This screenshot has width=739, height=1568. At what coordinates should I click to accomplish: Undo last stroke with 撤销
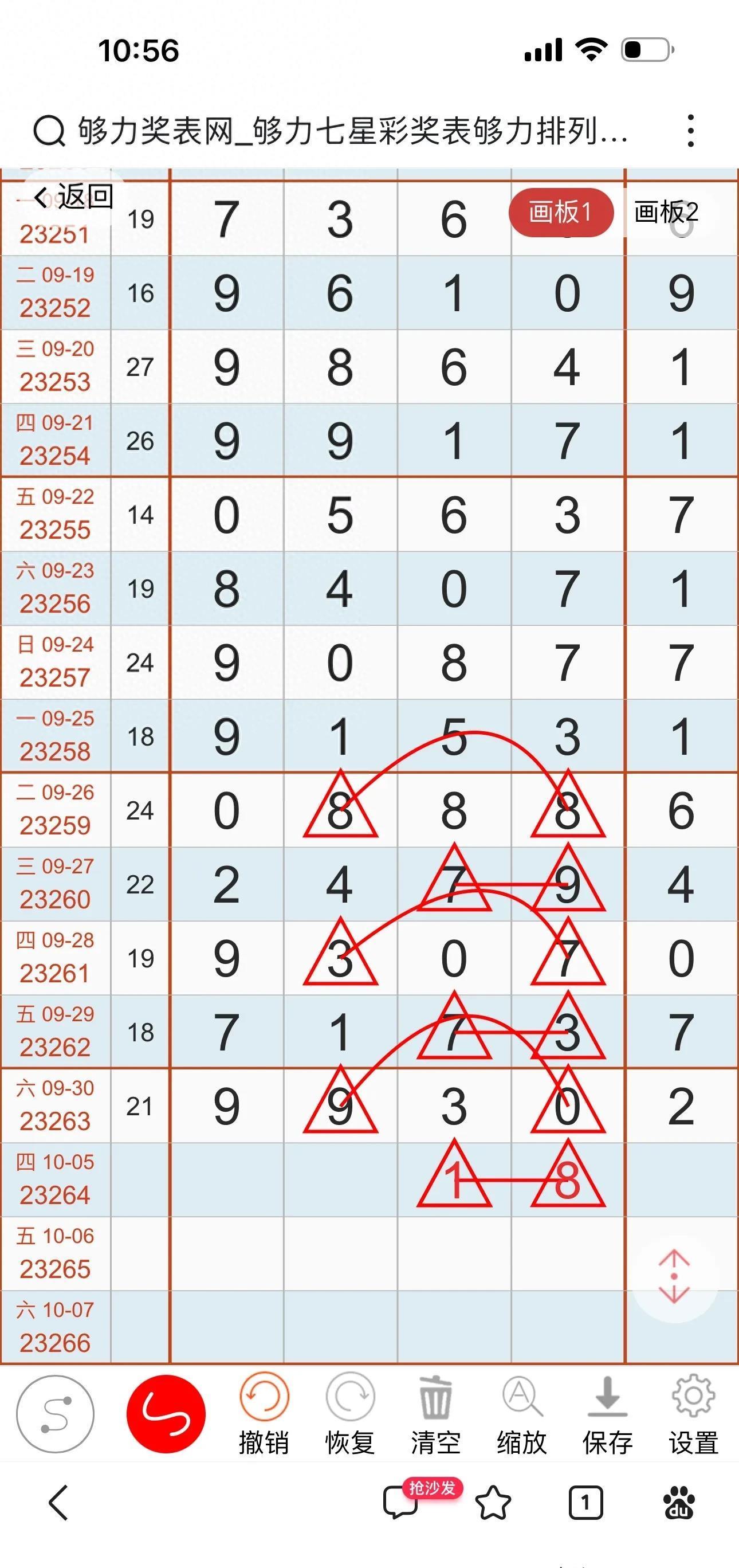(264, 1414)
